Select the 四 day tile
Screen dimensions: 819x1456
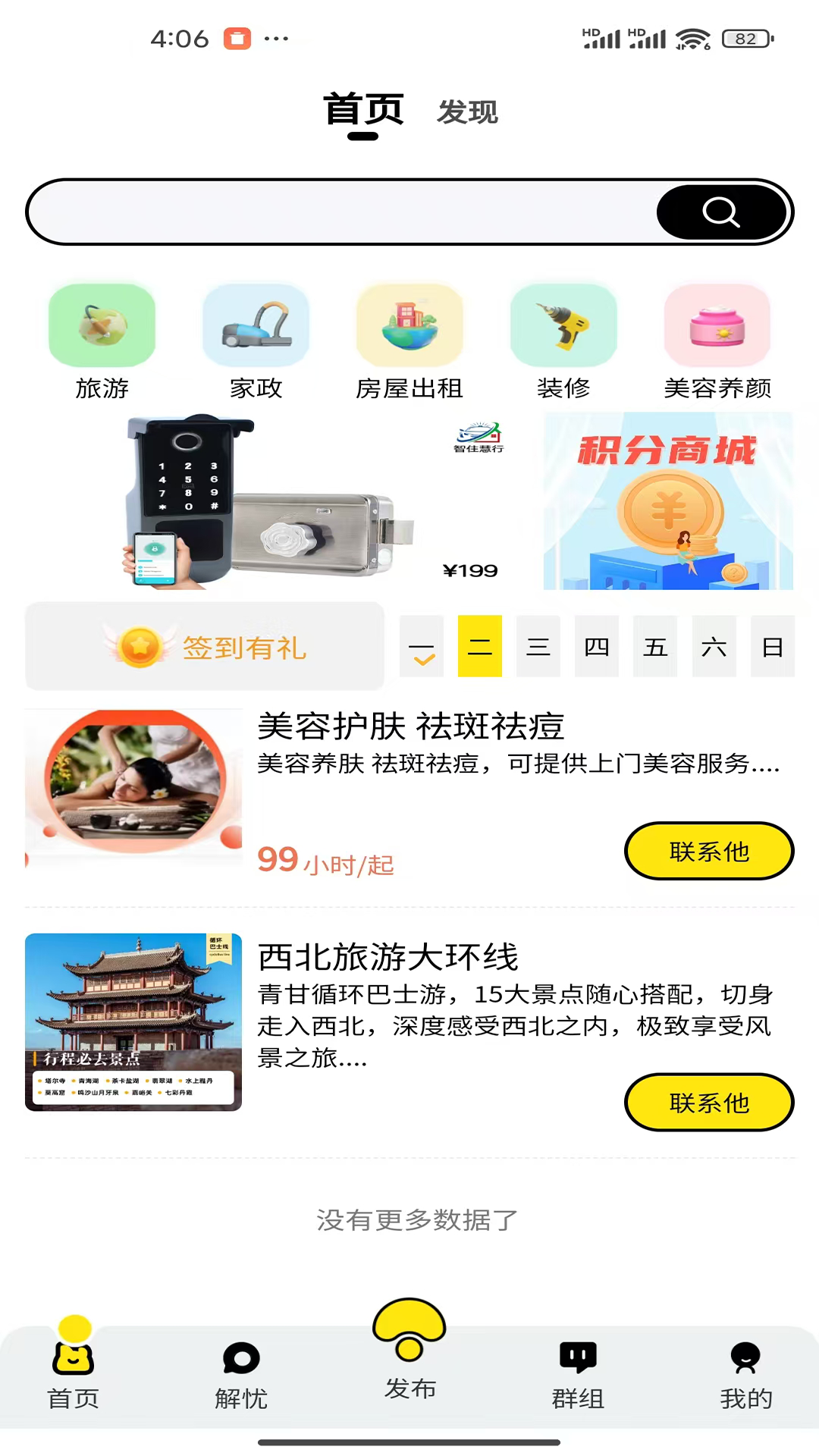(x=597, y=646)
